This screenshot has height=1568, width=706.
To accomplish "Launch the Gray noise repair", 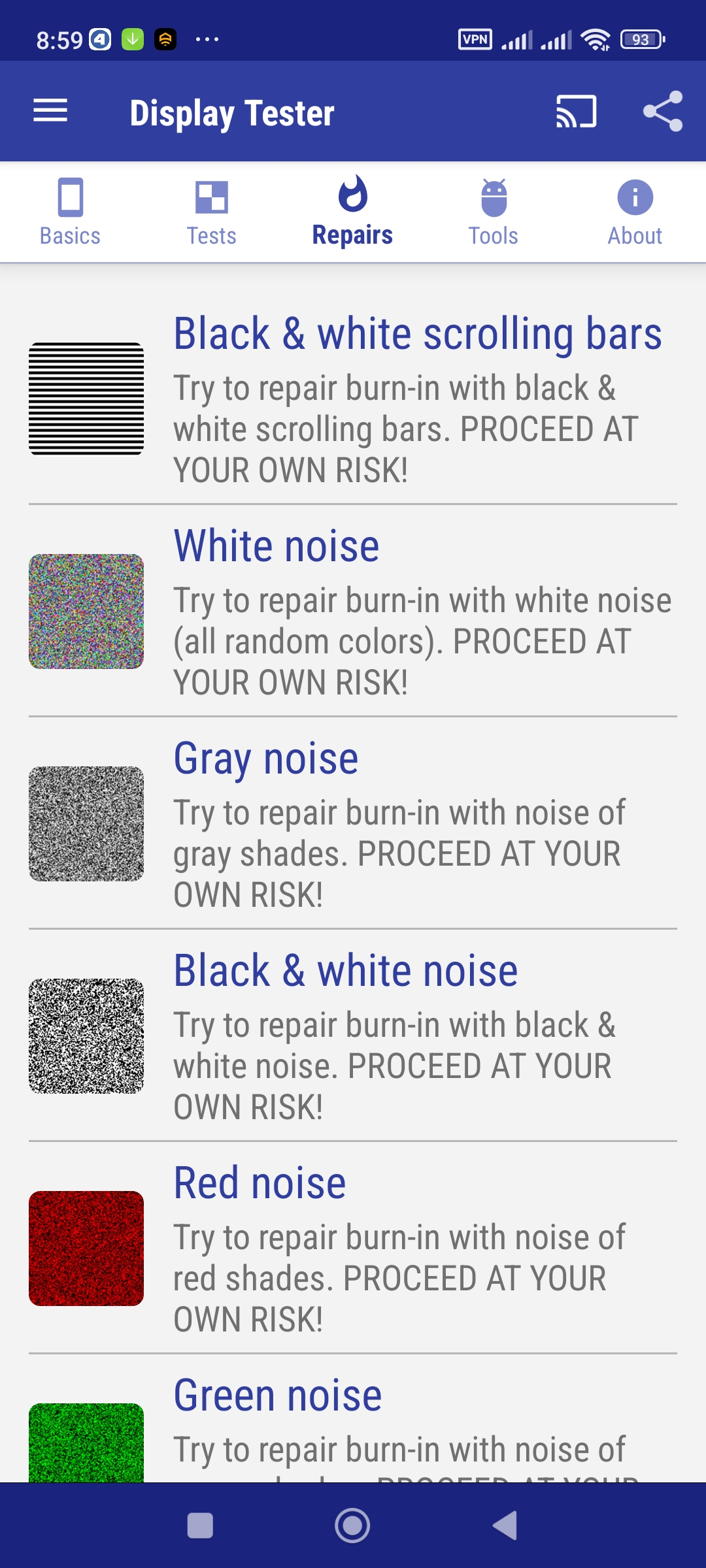I will (353, 823).
